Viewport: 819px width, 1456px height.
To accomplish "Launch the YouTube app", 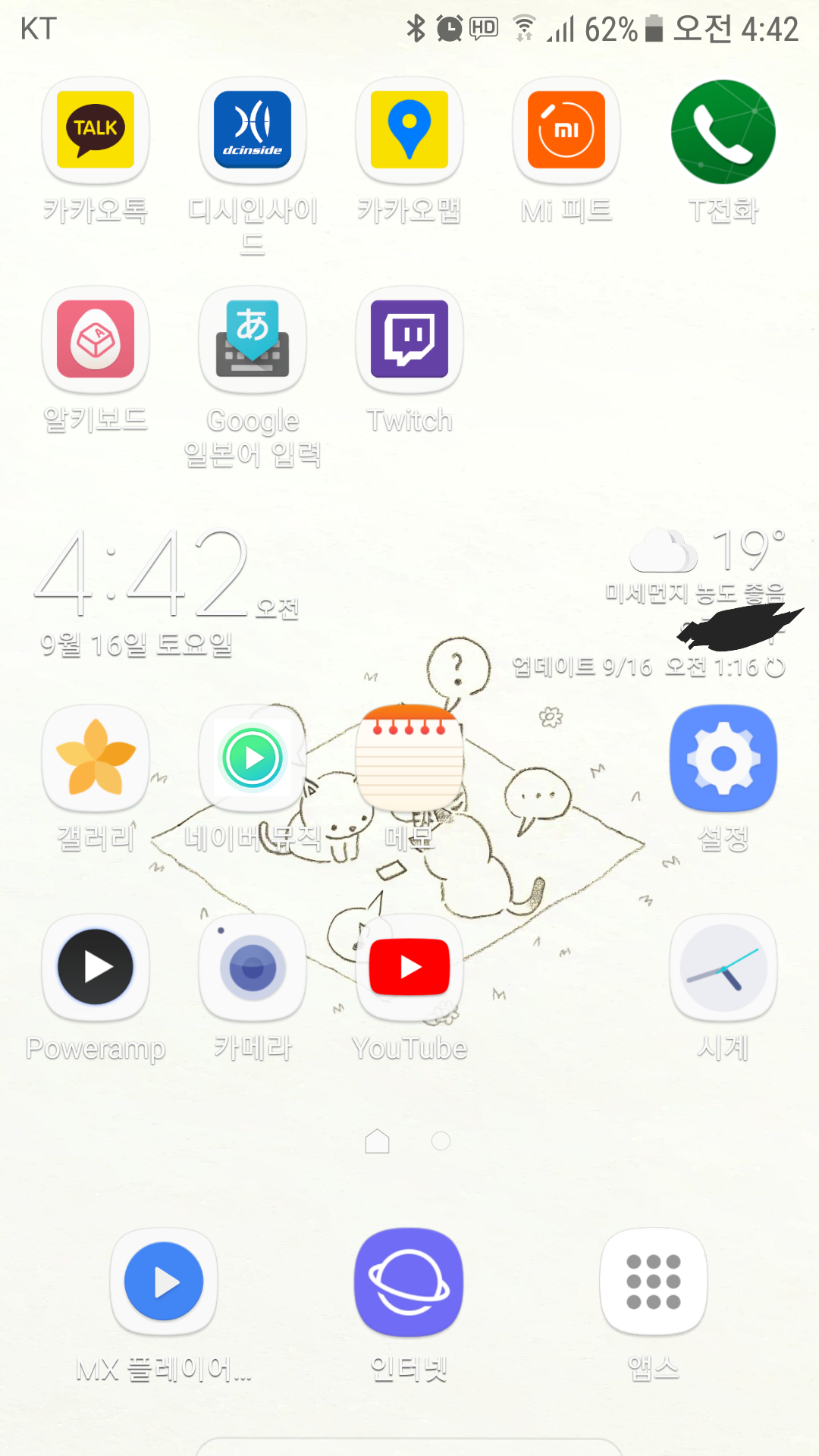I will pos(409,968).
